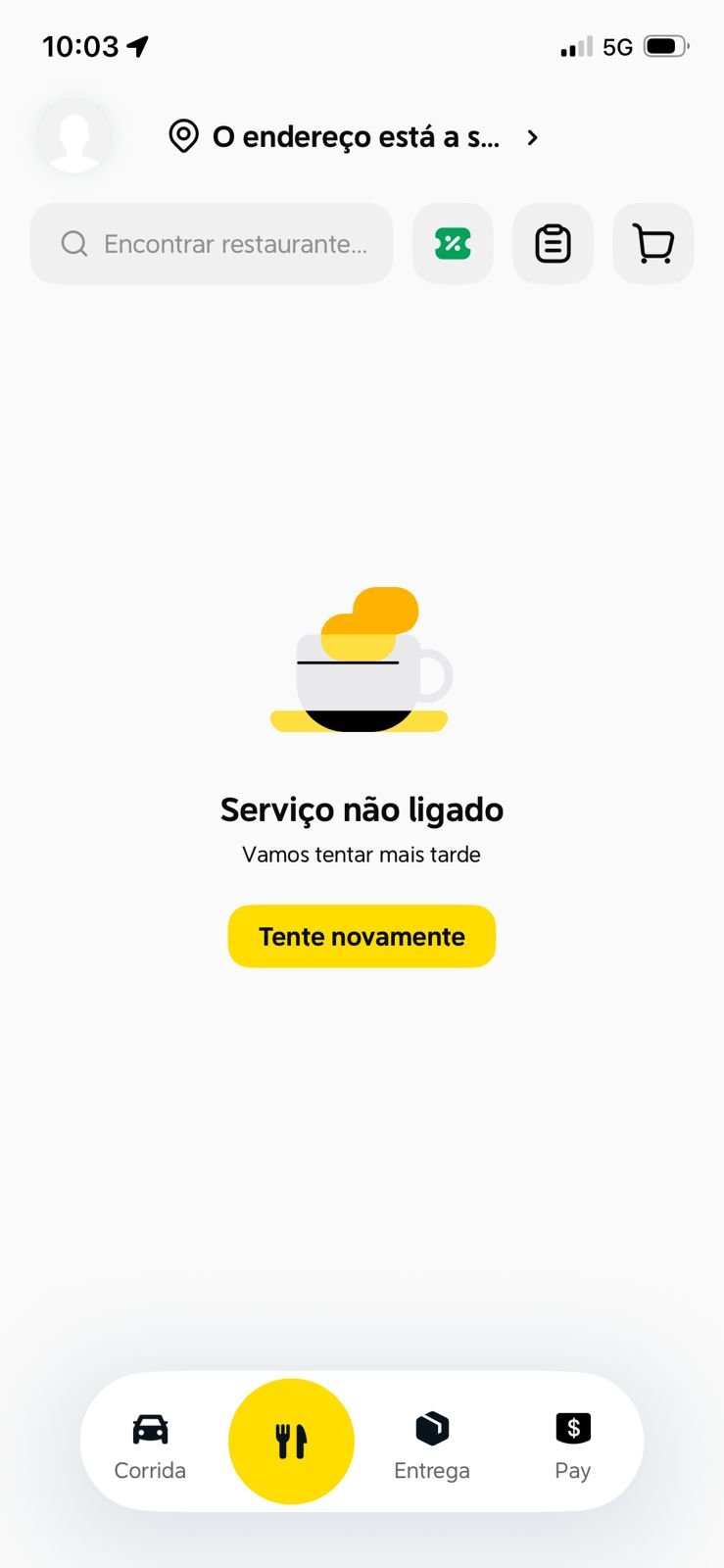The height and width of the screenshot is (1568, 724).
Task: Expand the delivery address selector
Action: tap(355, 137)
